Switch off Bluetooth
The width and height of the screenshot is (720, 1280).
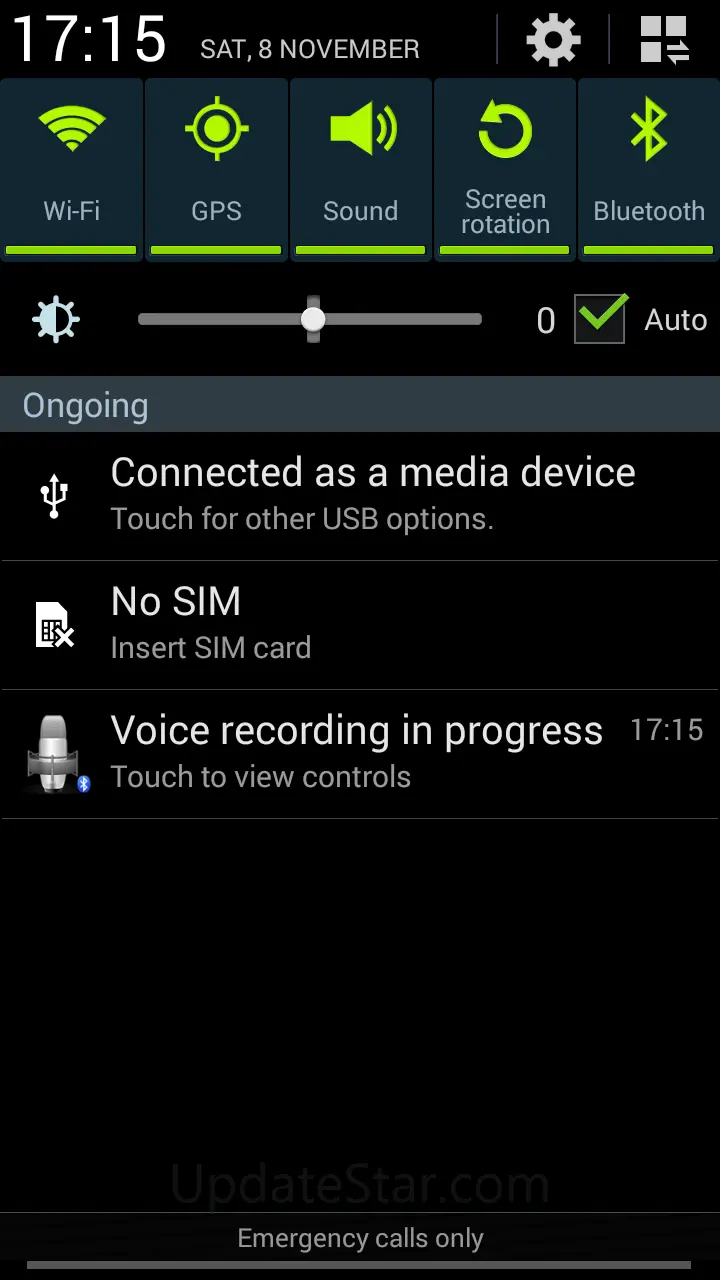[649, 169]
